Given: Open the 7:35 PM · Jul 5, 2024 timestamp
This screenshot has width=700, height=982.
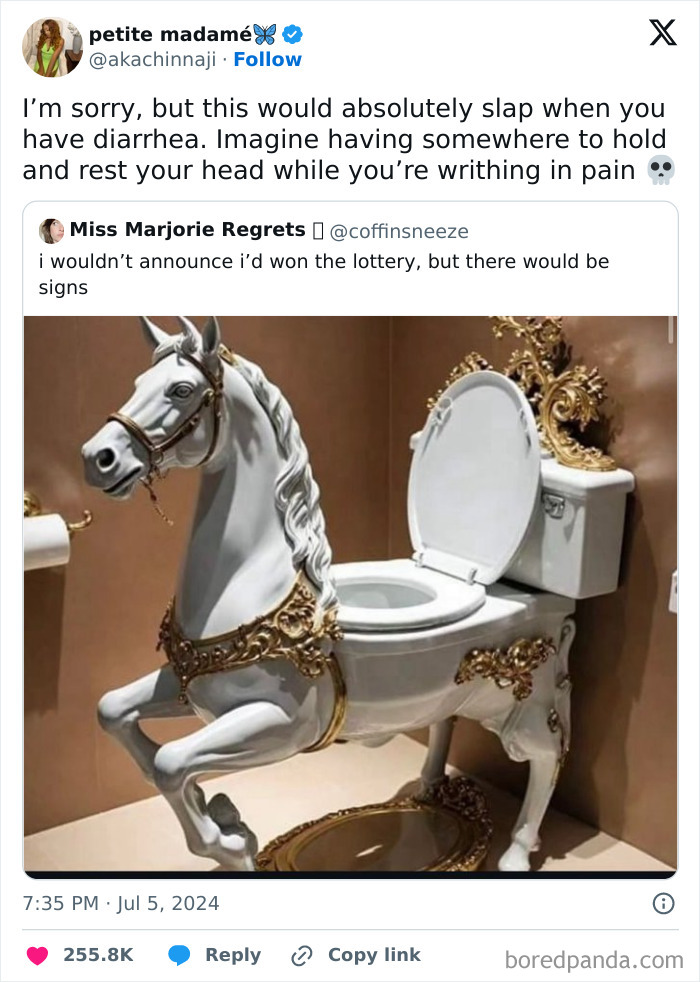Looking at the screenshot, I should (x=121, y=903).
